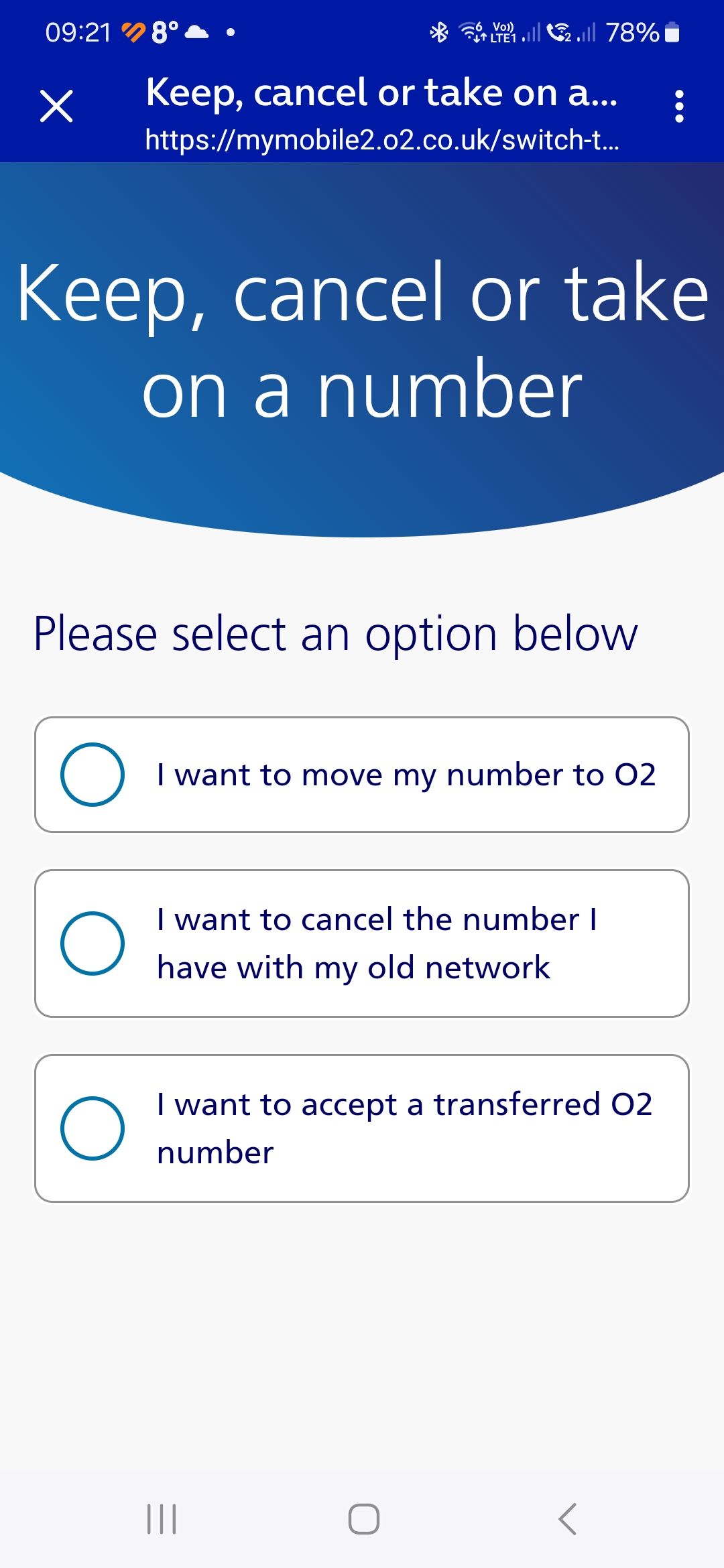The height and width of the screenshot is (1568, 724).
Task: Tap the 'Keep, cancel or take on a...' header bar
Action: 381,94
